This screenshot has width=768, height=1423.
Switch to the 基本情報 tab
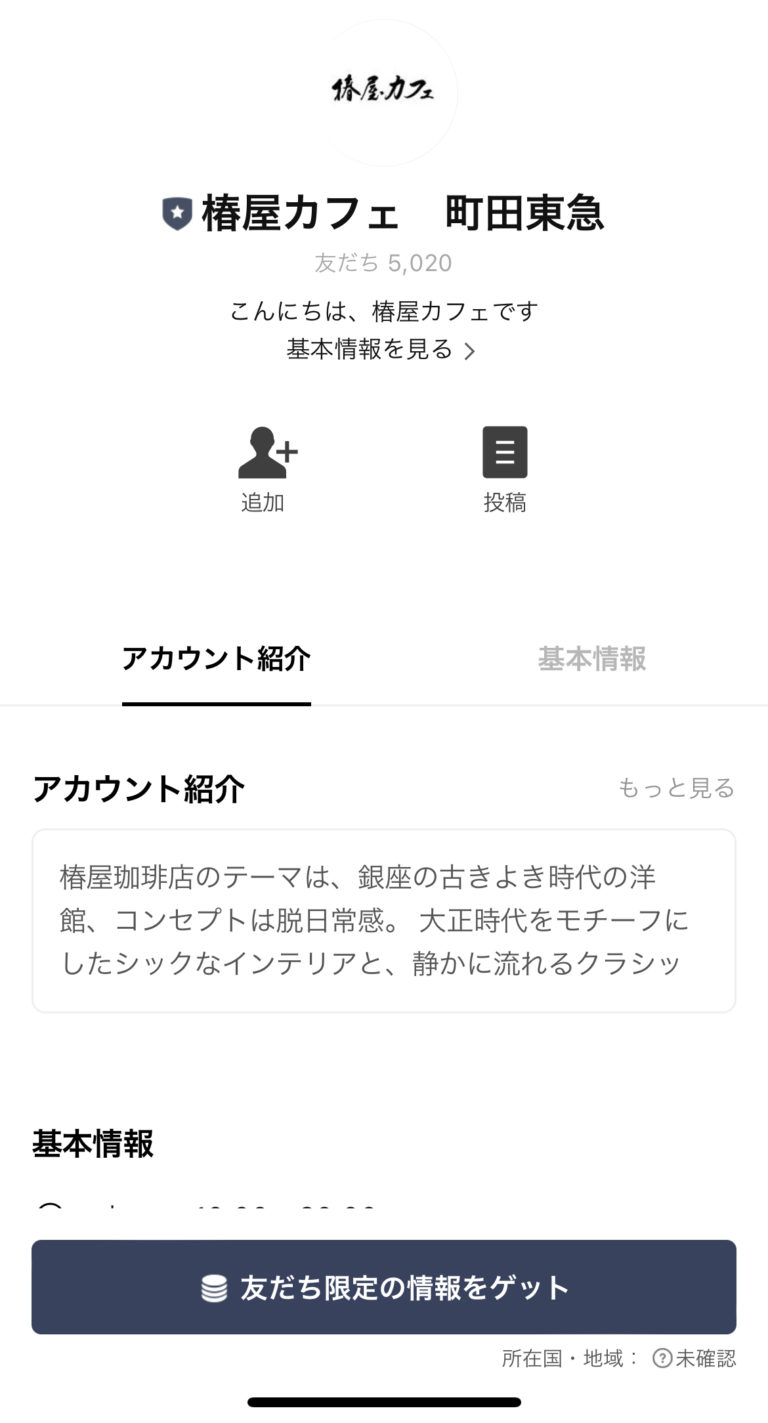click(x=593, y=658)
